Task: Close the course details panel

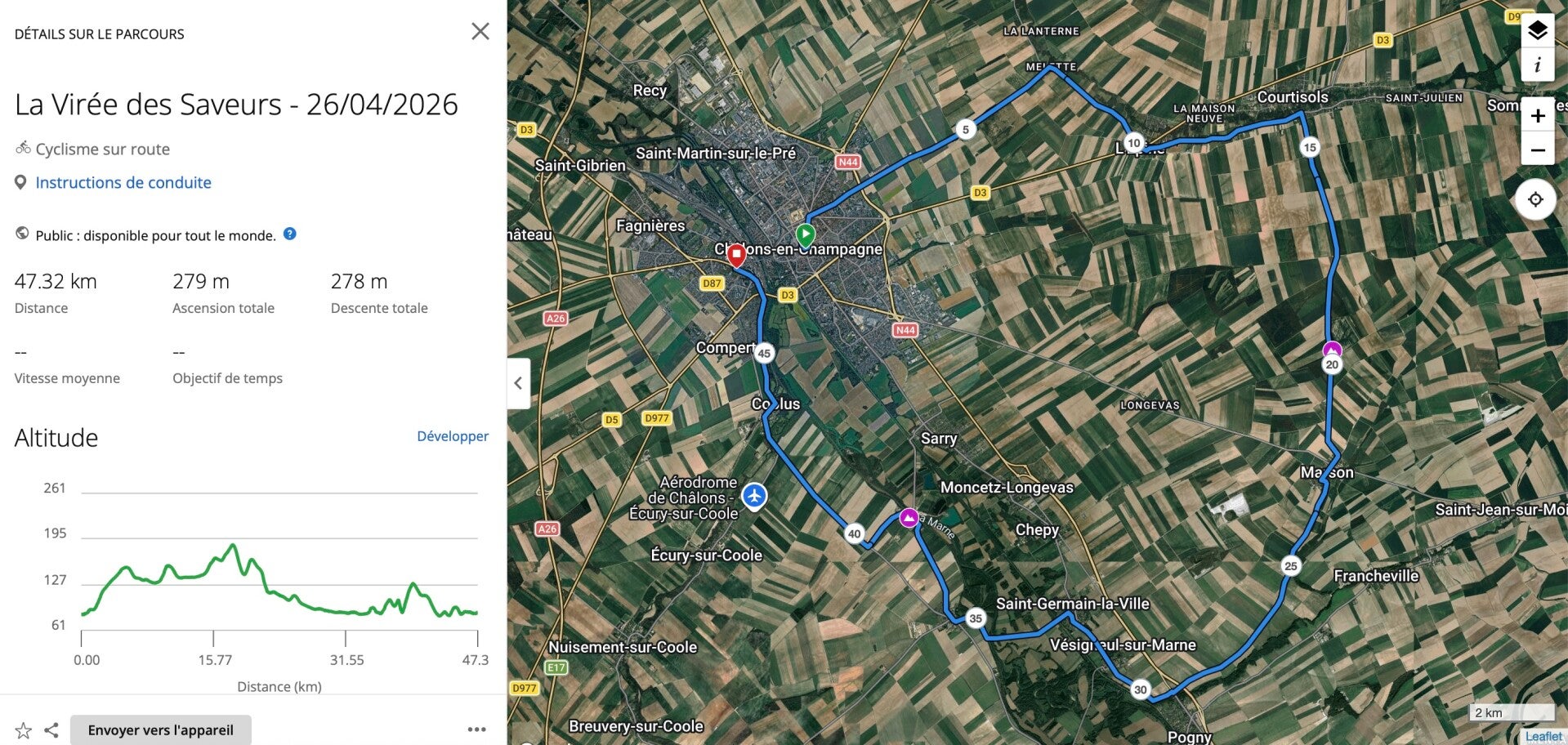Action: (480, 32)
